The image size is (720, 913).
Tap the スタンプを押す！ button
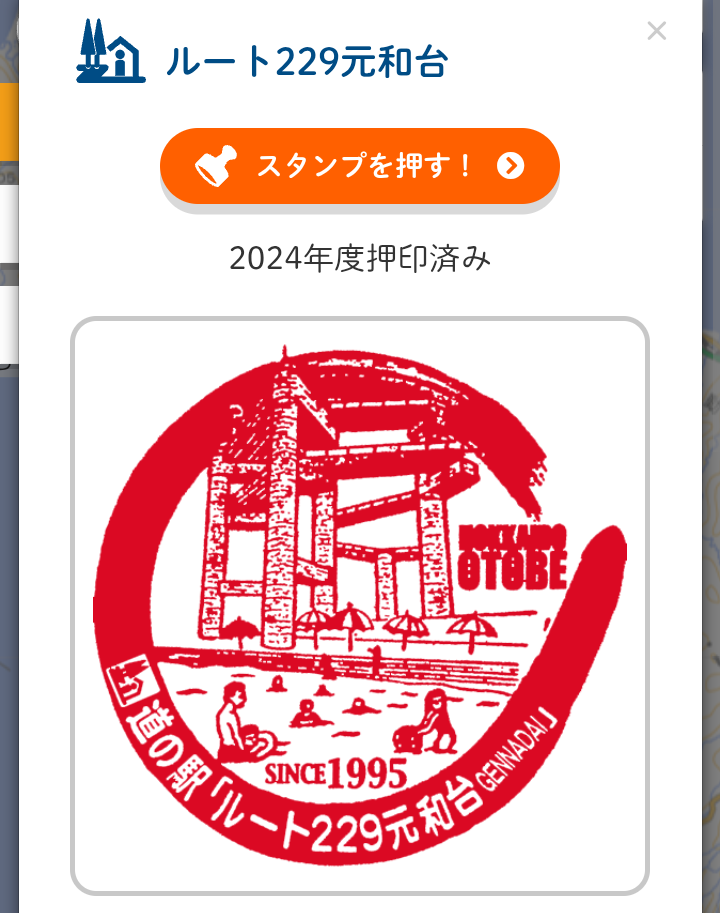tap(360, 166)
